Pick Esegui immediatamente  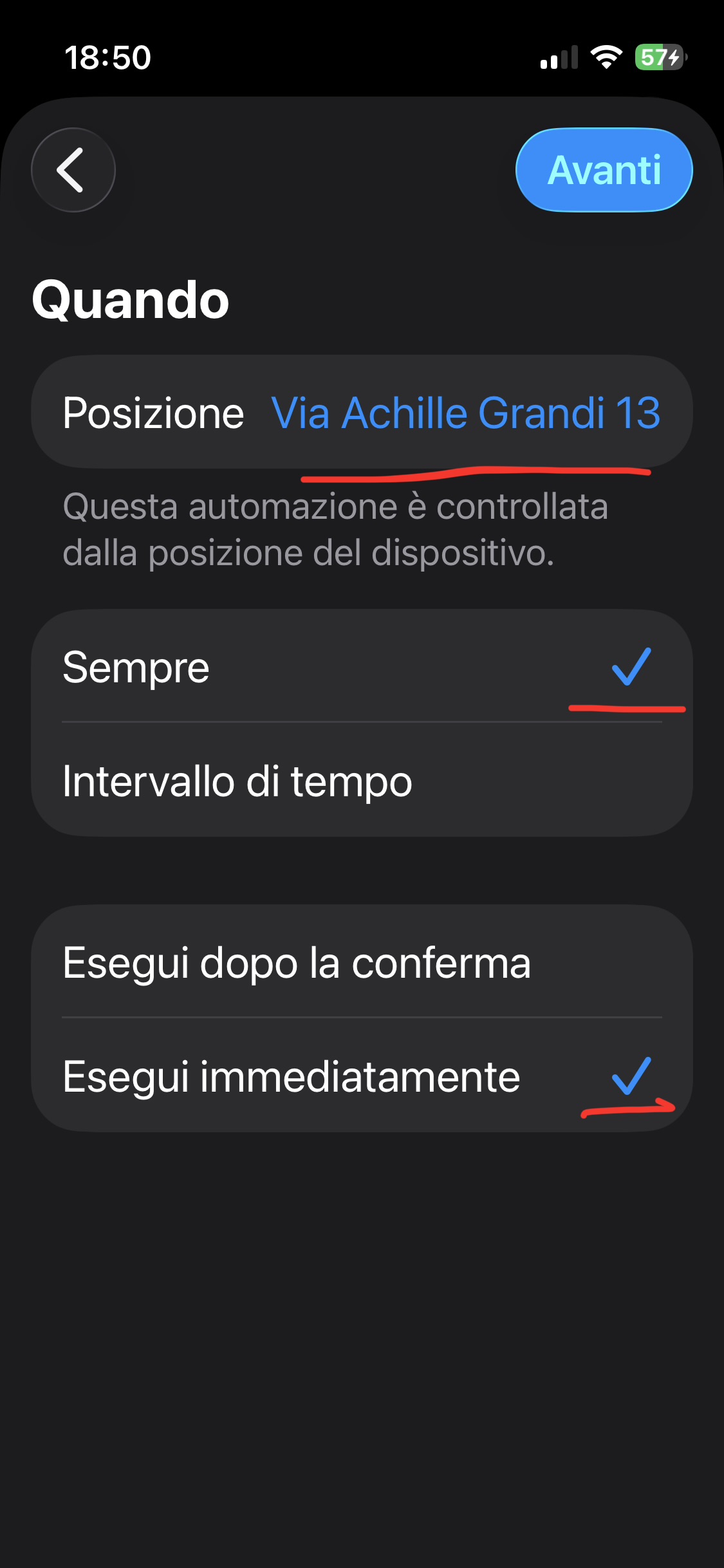tap(362, 1076)
